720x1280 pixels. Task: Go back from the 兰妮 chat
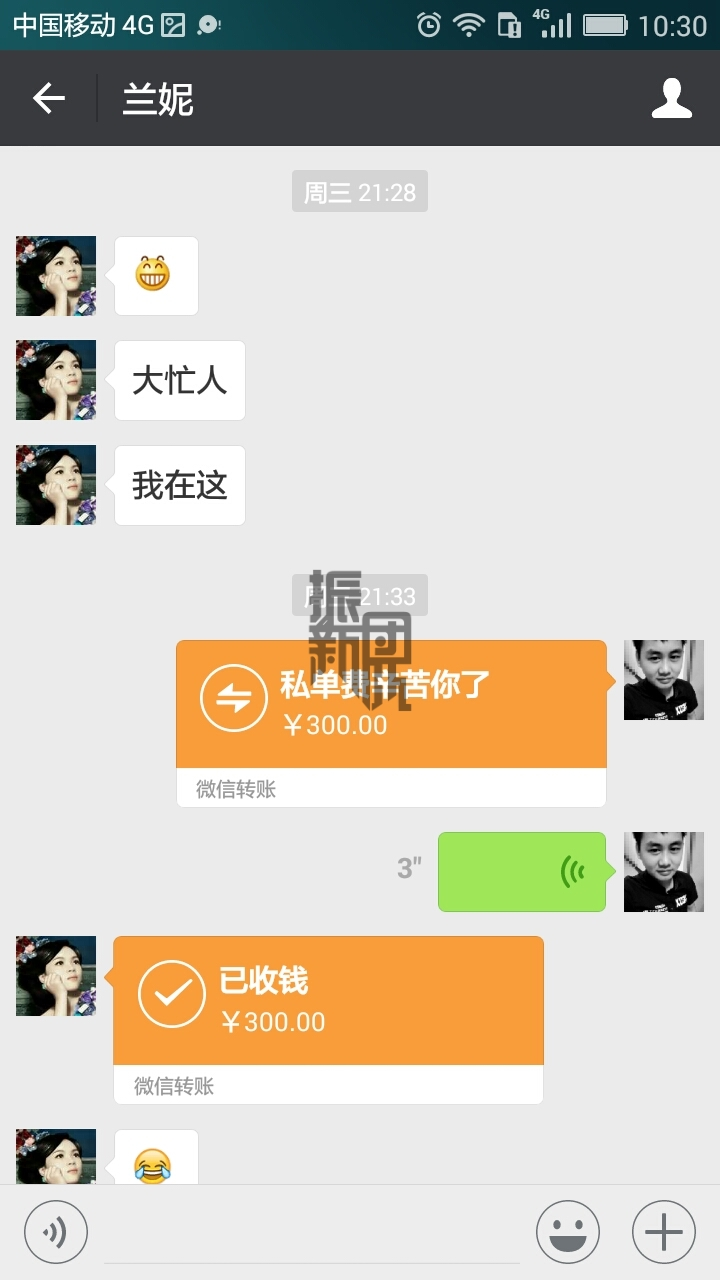[48, 99]
